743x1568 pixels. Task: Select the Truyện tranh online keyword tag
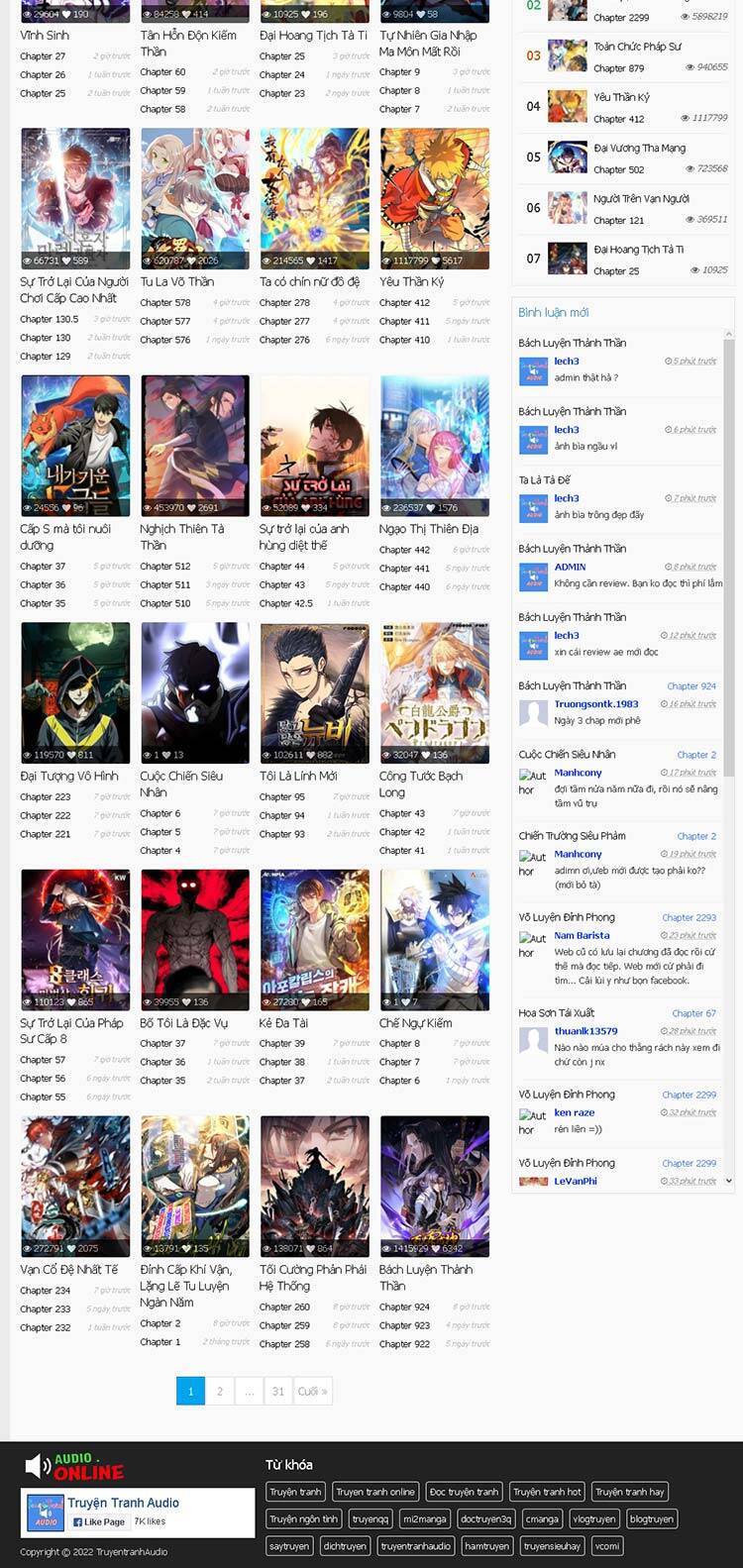pyautogui.click(x=375, y=1492)
